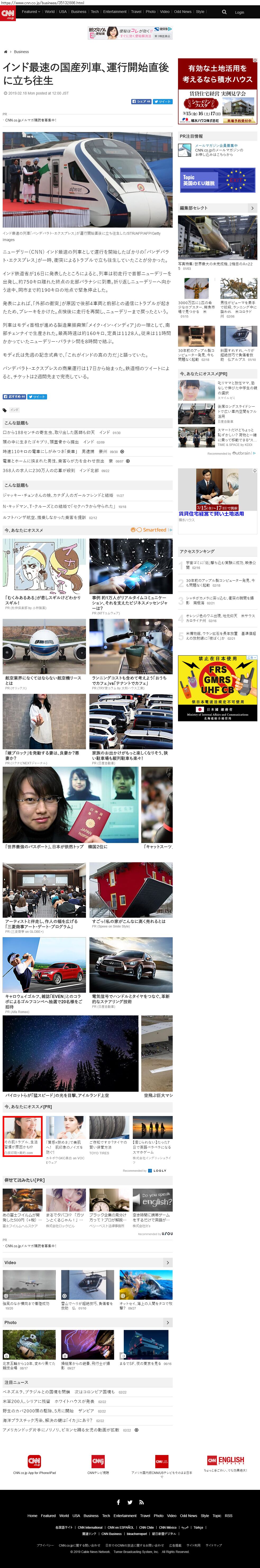The width and height of the screenshot is (260, 1568).
Task: Share the article with the Facebook button under the headline
Action: point(141,102)
